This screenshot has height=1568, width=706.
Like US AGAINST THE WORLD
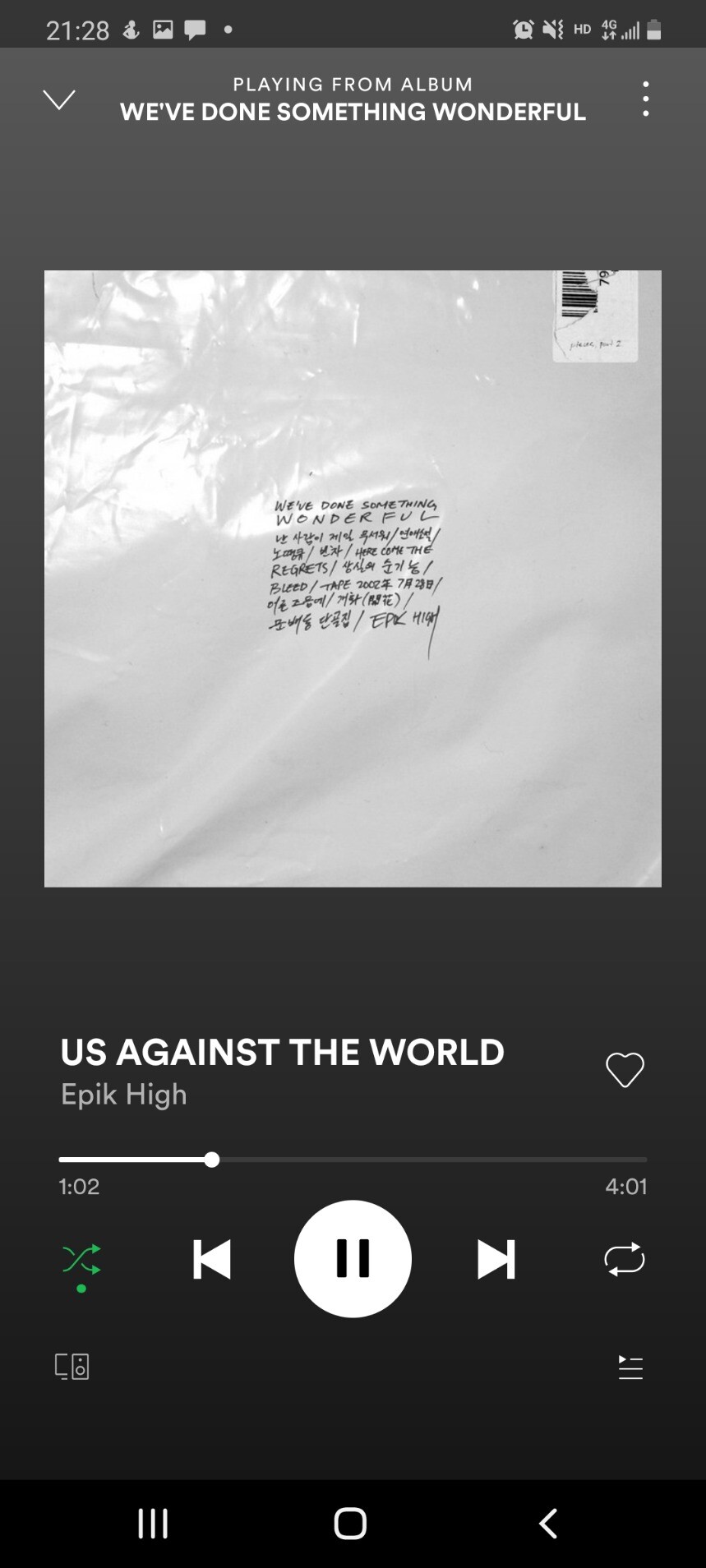(x=625, y=1070)
